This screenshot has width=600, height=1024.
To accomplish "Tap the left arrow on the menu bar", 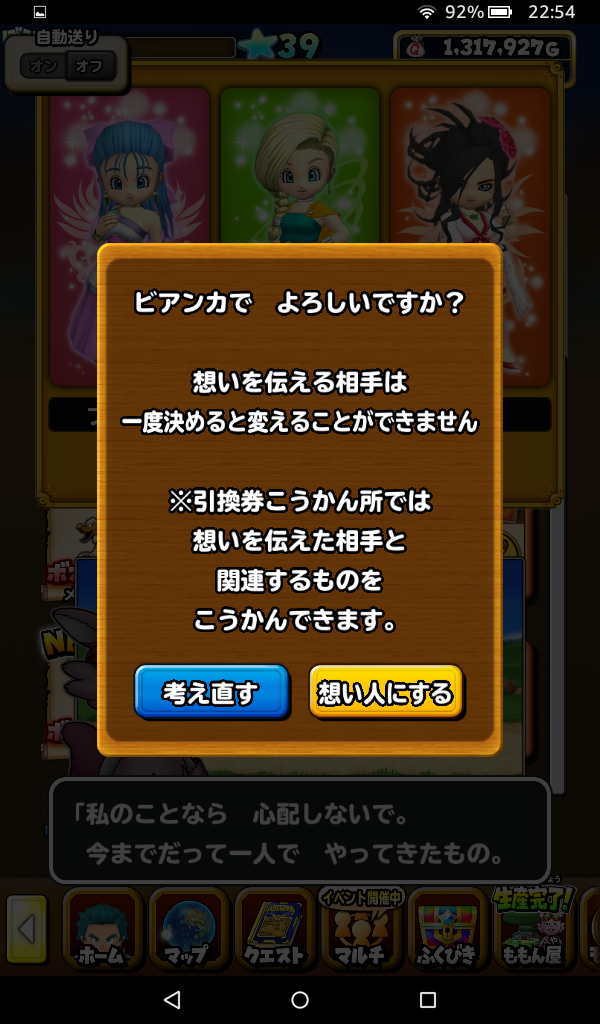I will pos(27,929).
